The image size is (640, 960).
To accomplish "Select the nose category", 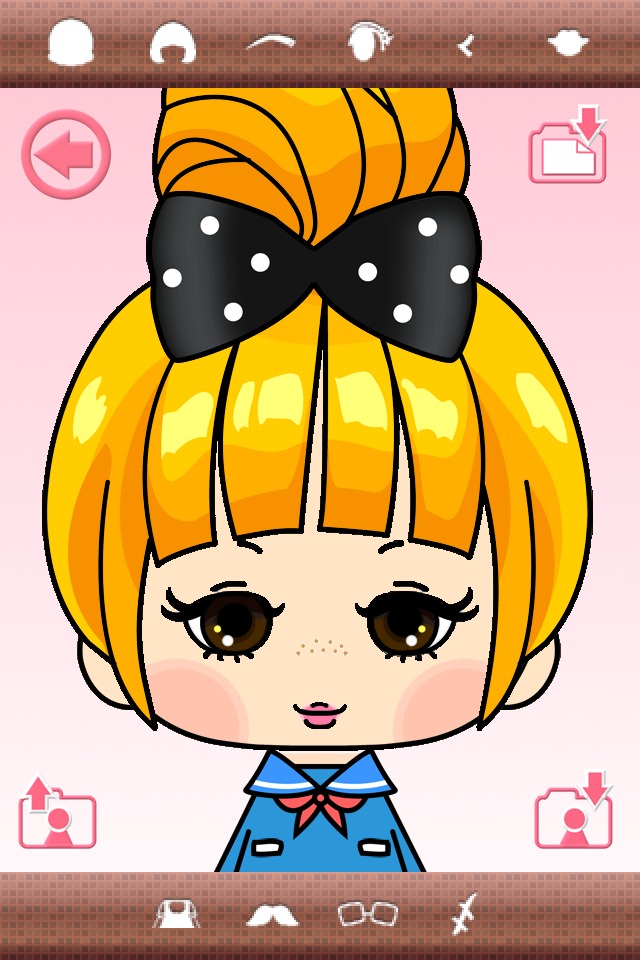I will coord(466,44).
